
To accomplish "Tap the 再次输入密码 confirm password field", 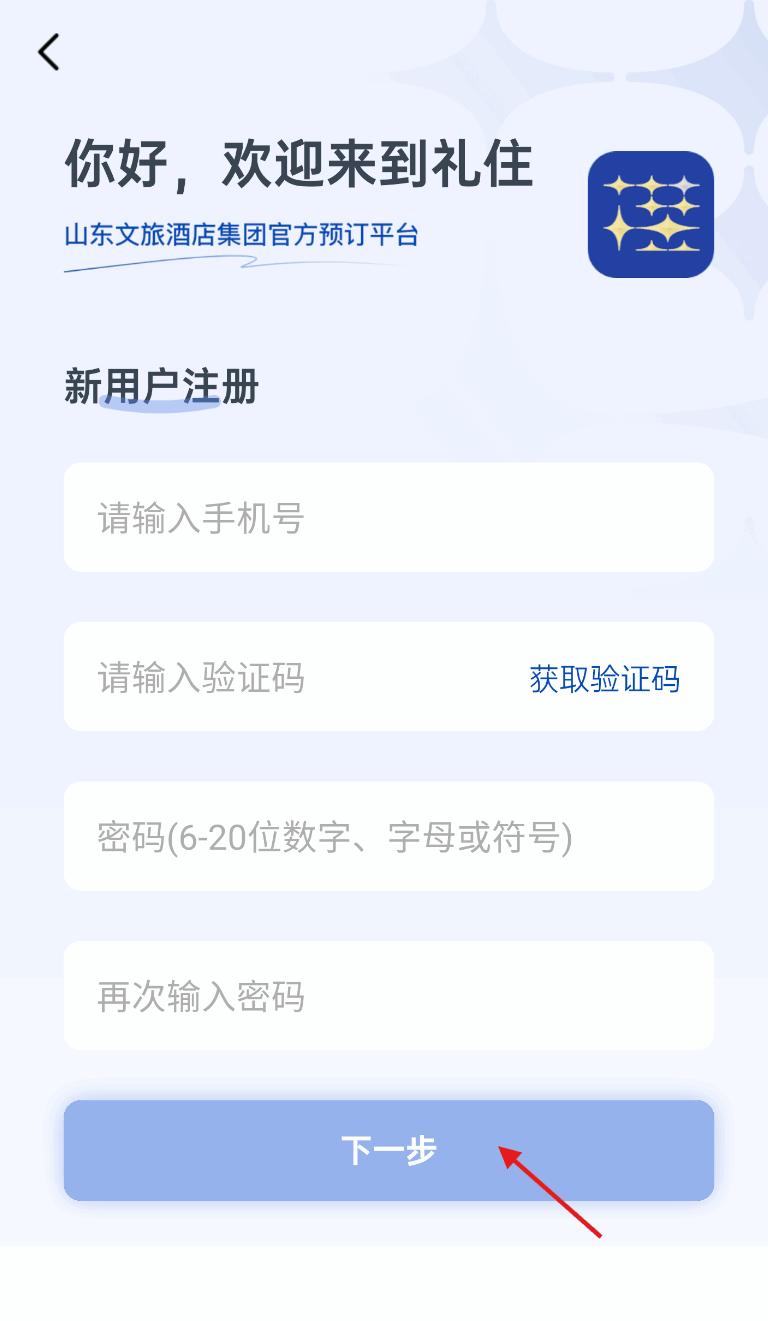I will (x=388, y=996).
